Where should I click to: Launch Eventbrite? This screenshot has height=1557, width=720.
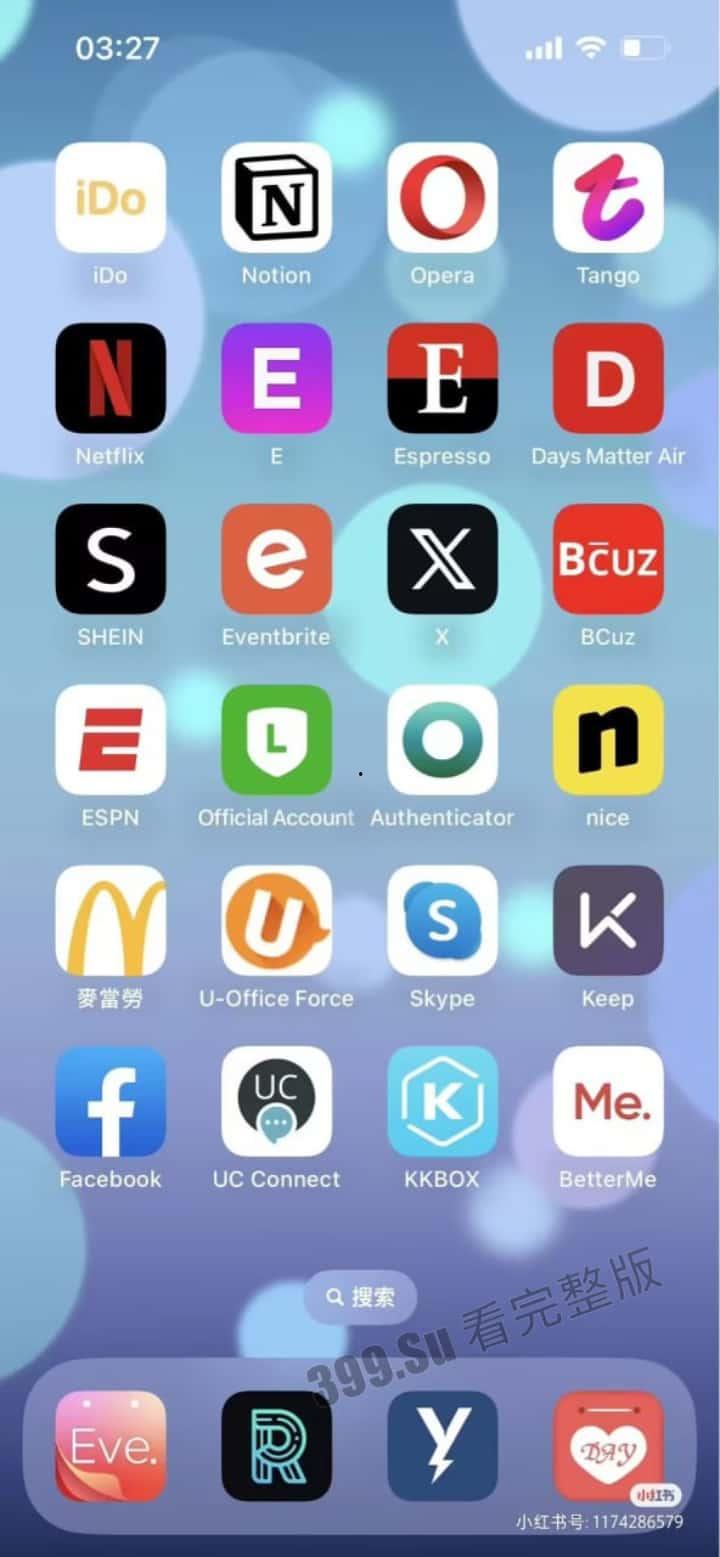(x=276, y=559)
